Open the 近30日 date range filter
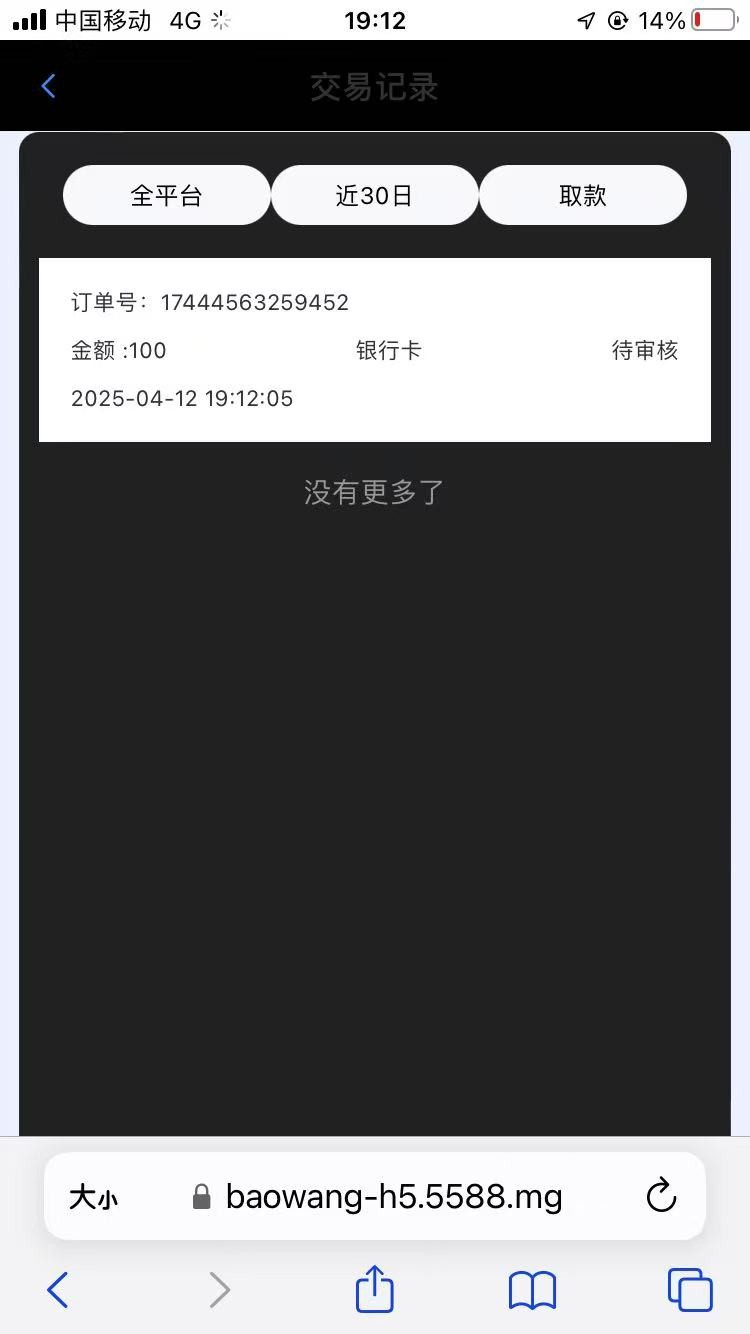This screenshot has height=1334, width=750. click(x=374, y=195)
